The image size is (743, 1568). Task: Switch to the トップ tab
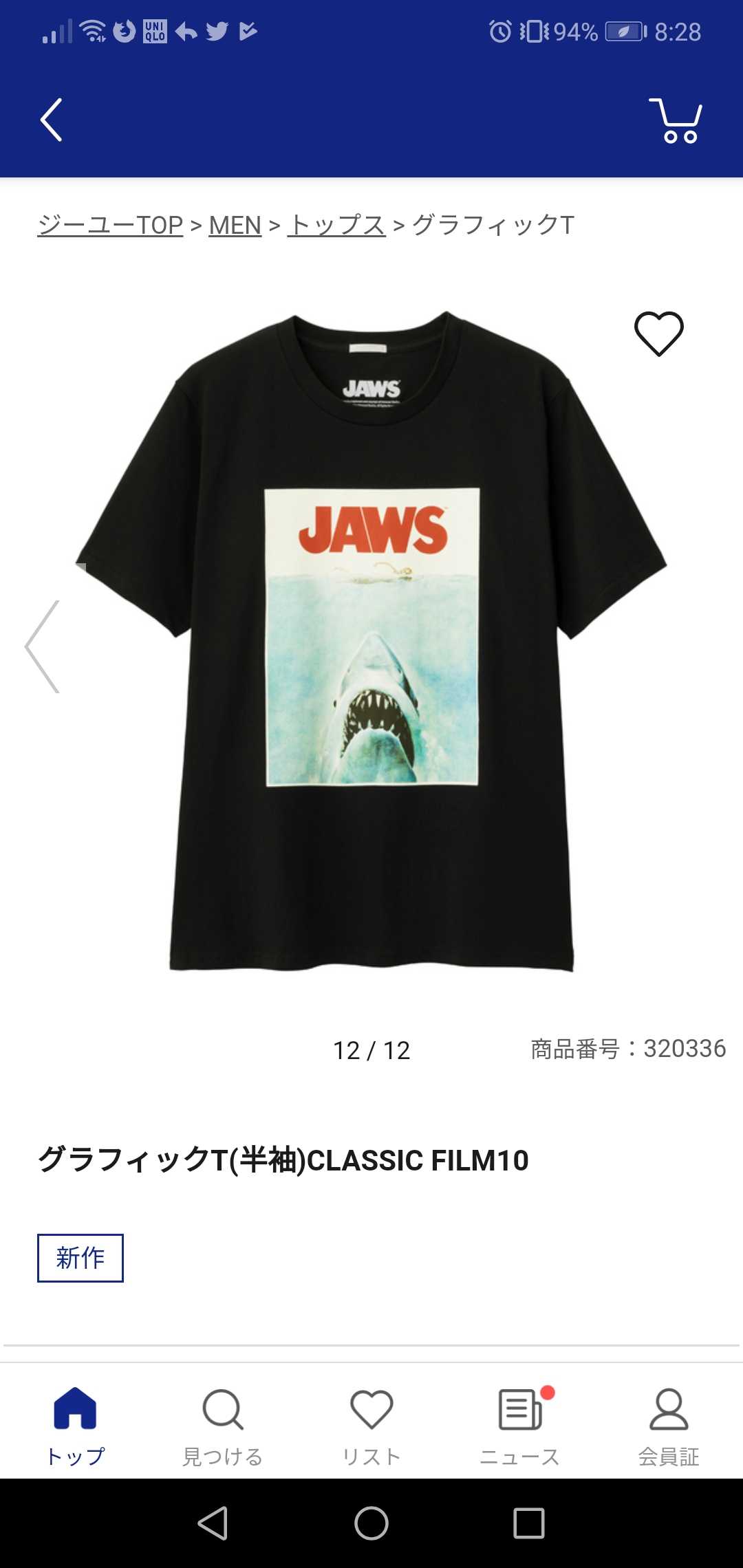75,1425
